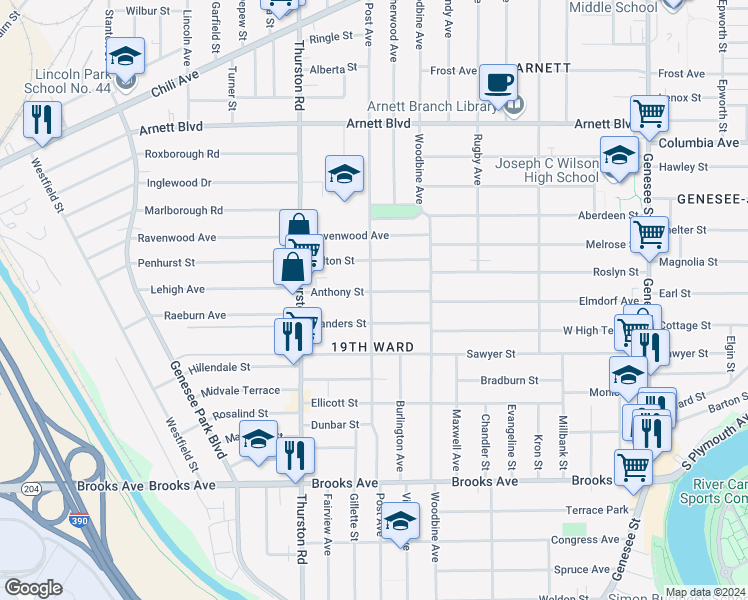Select the shopping cart marker on Brooks Ave near Genesee St
The image size is (748, 600).
[634, 468]
